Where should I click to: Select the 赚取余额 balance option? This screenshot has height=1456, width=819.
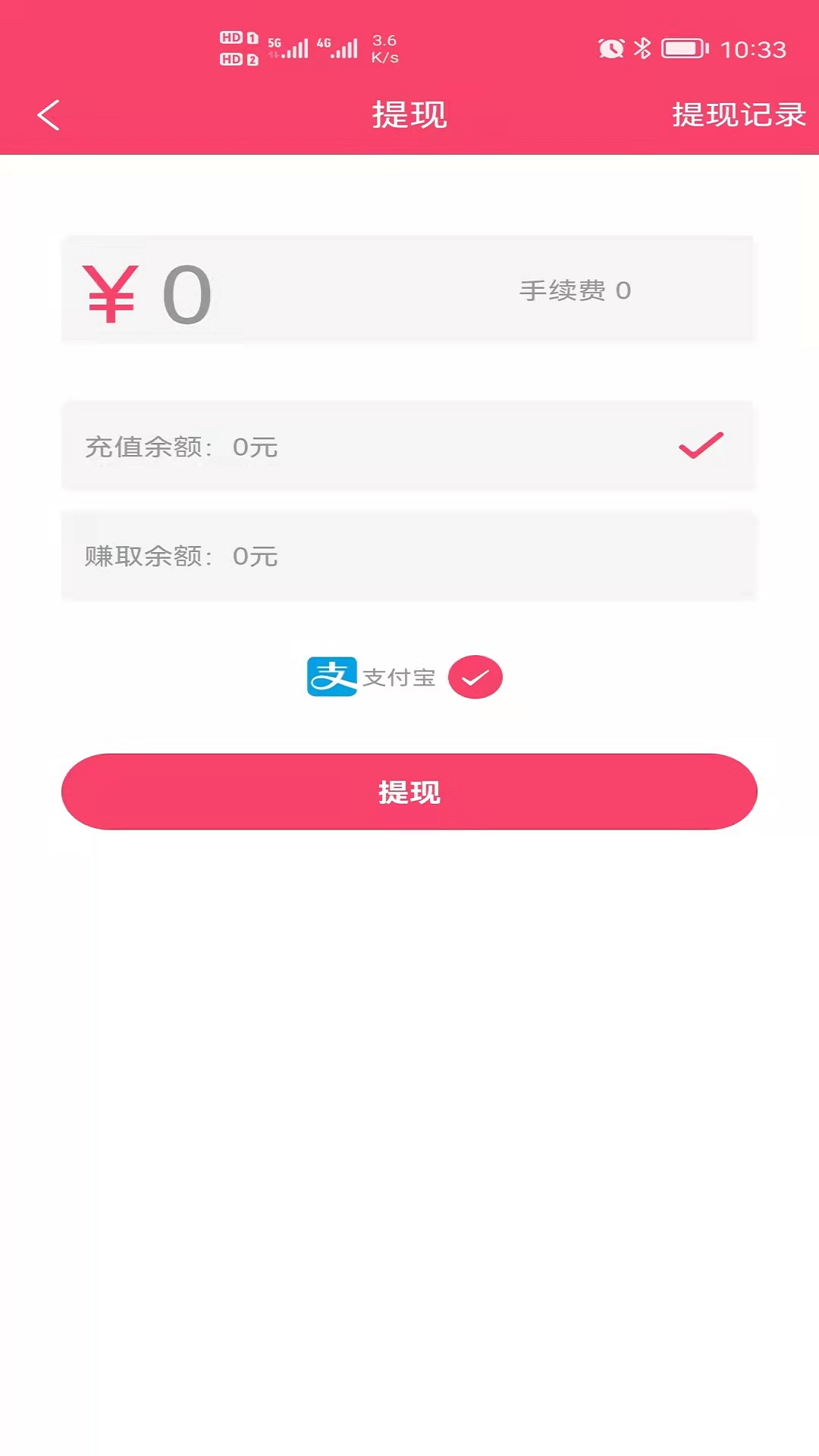point(409,557)
